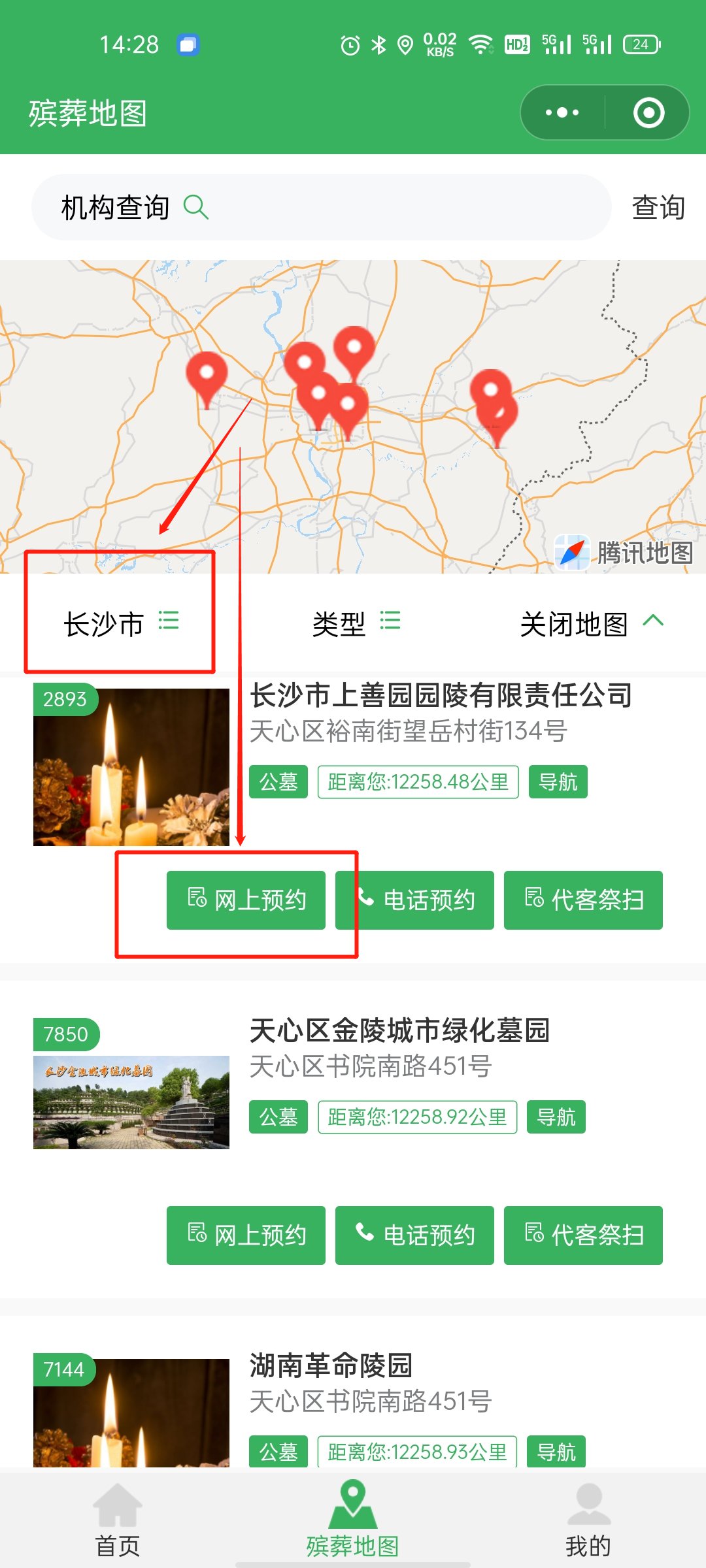Open the 长沙市 city dropdown

point(121,623)
